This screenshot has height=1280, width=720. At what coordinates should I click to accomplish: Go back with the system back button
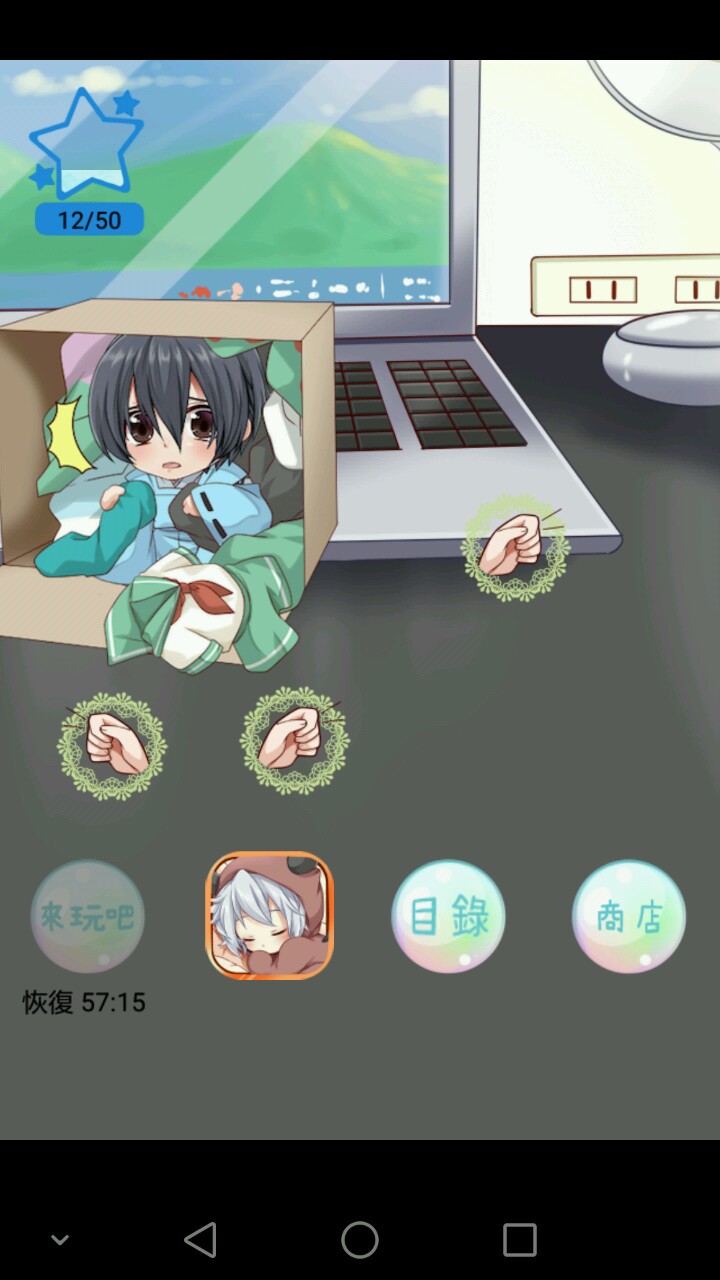[200, 1240]
